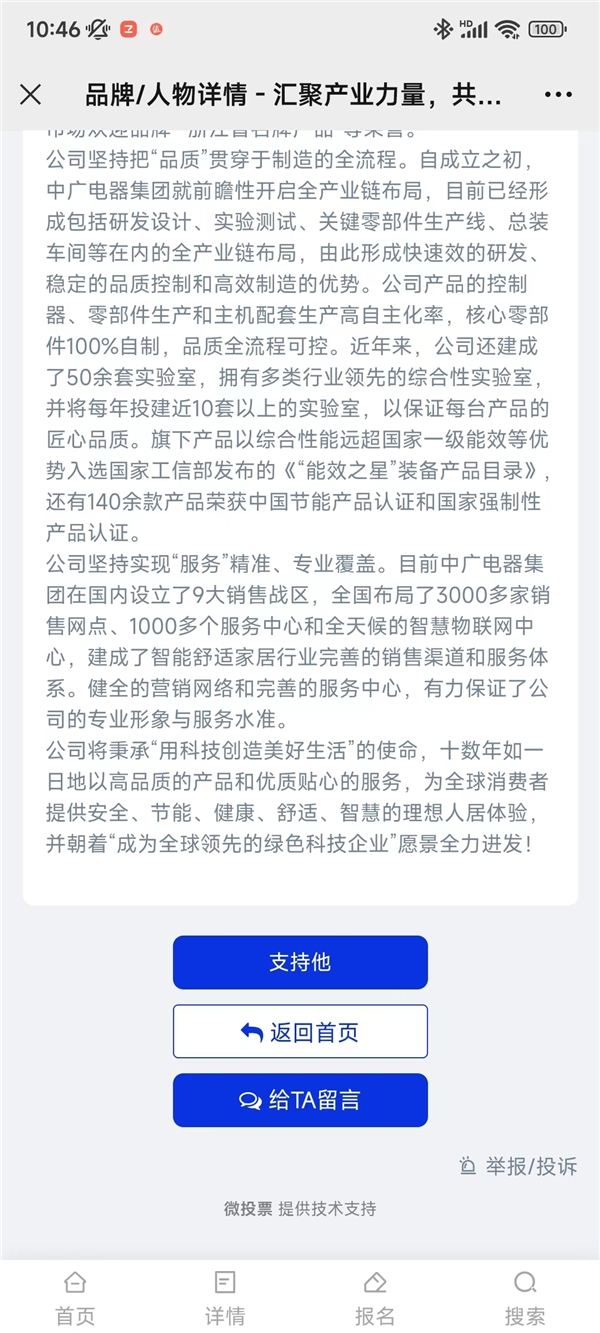Open 举报/投诉 to report this page
Viewport: 600px width, 1333px height.
point(518,1166)
